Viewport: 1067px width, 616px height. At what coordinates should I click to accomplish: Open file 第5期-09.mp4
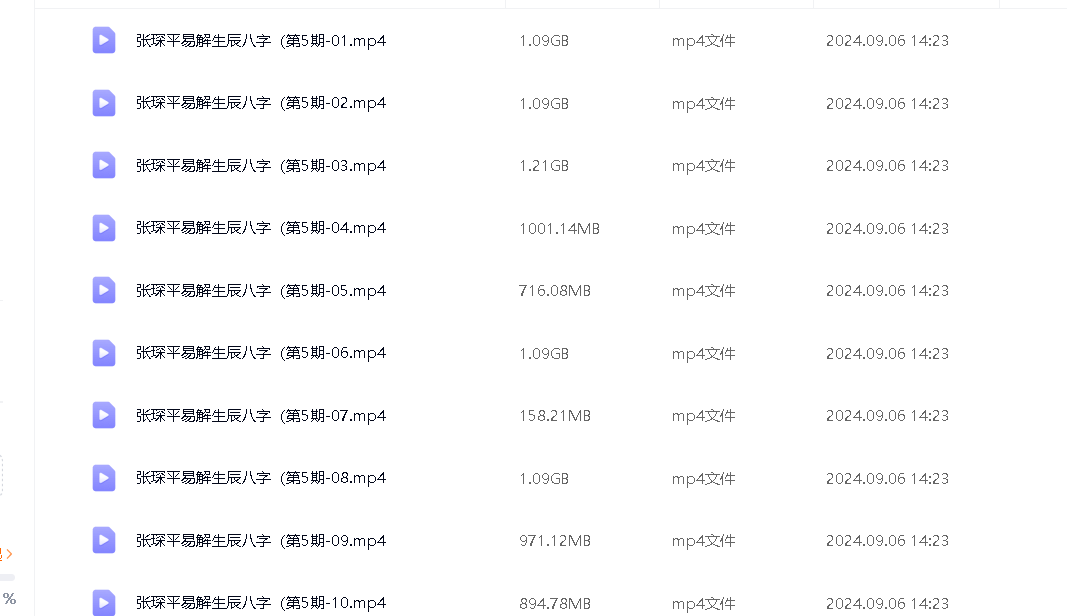260,541
